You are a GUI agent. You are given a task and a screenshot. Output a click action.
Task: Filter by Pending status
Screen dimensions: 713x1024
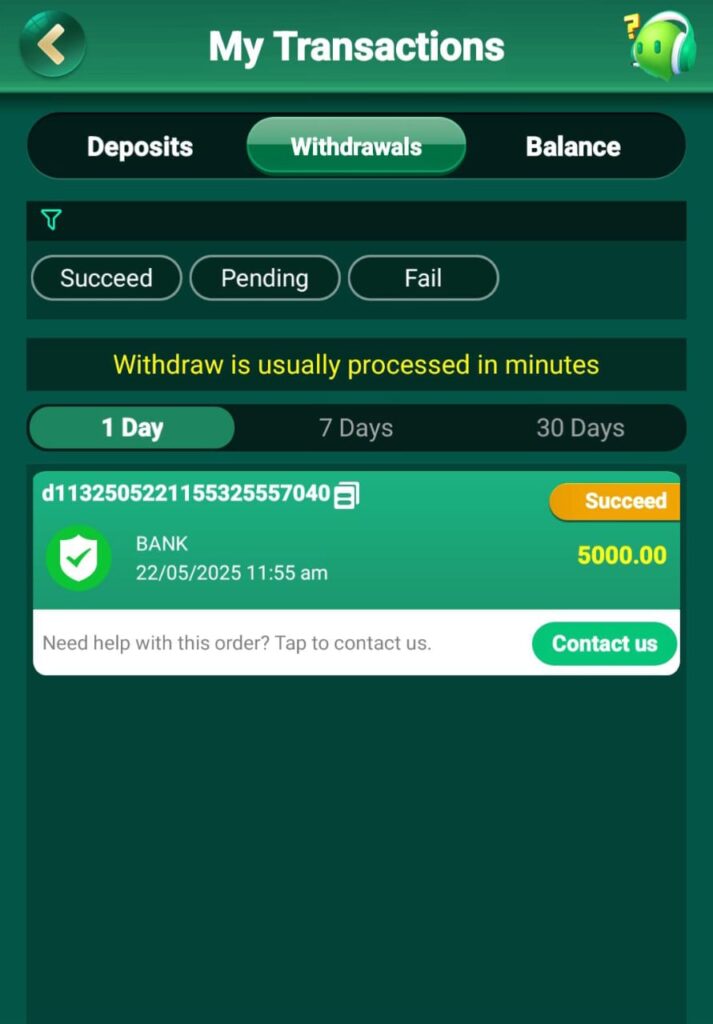click(x=264, y=278)
